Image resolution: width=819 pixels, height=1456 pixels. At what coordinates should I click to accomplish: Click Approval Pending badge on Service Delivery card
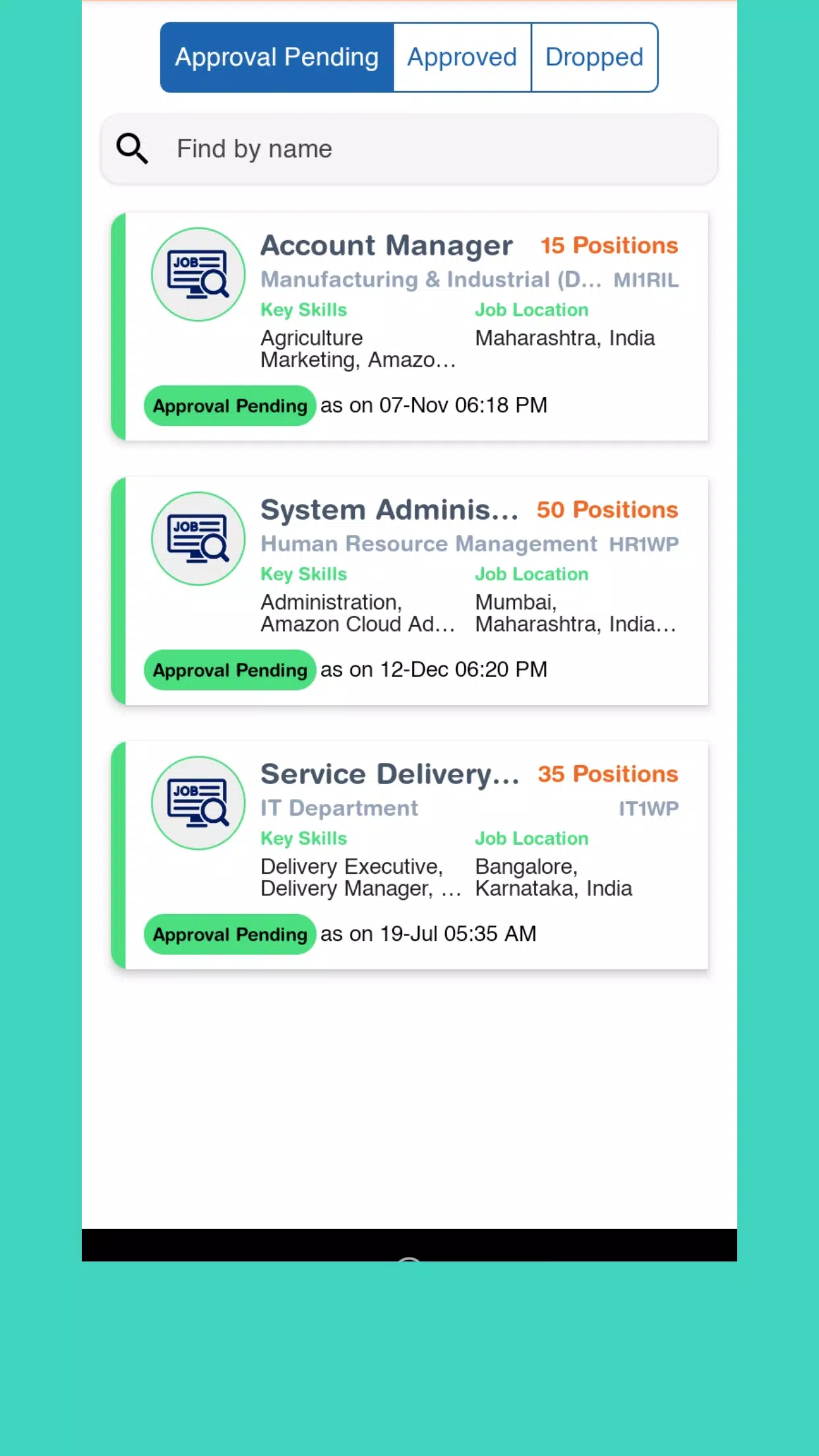tap(229, 934)
